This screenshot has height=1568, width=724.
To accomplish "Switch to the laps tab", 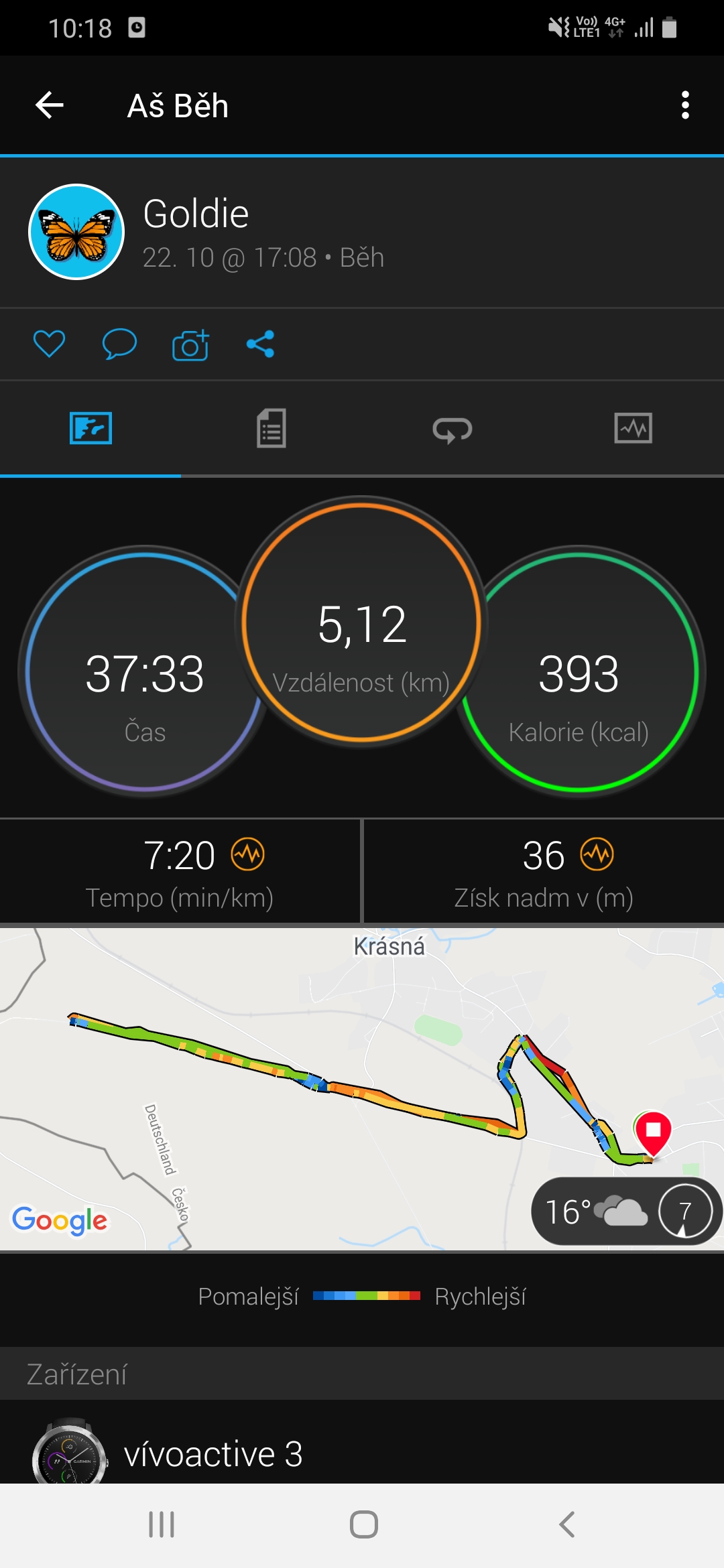I will click(452, 429).
